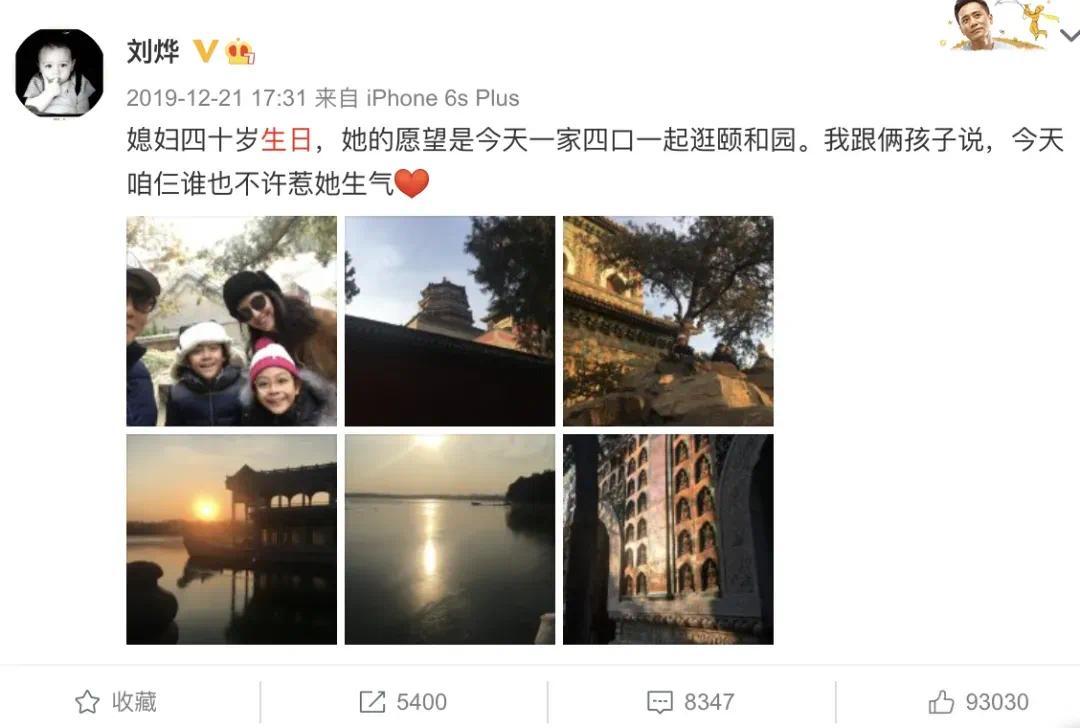Open the 生日 highlighted topic link

[287, 141]
